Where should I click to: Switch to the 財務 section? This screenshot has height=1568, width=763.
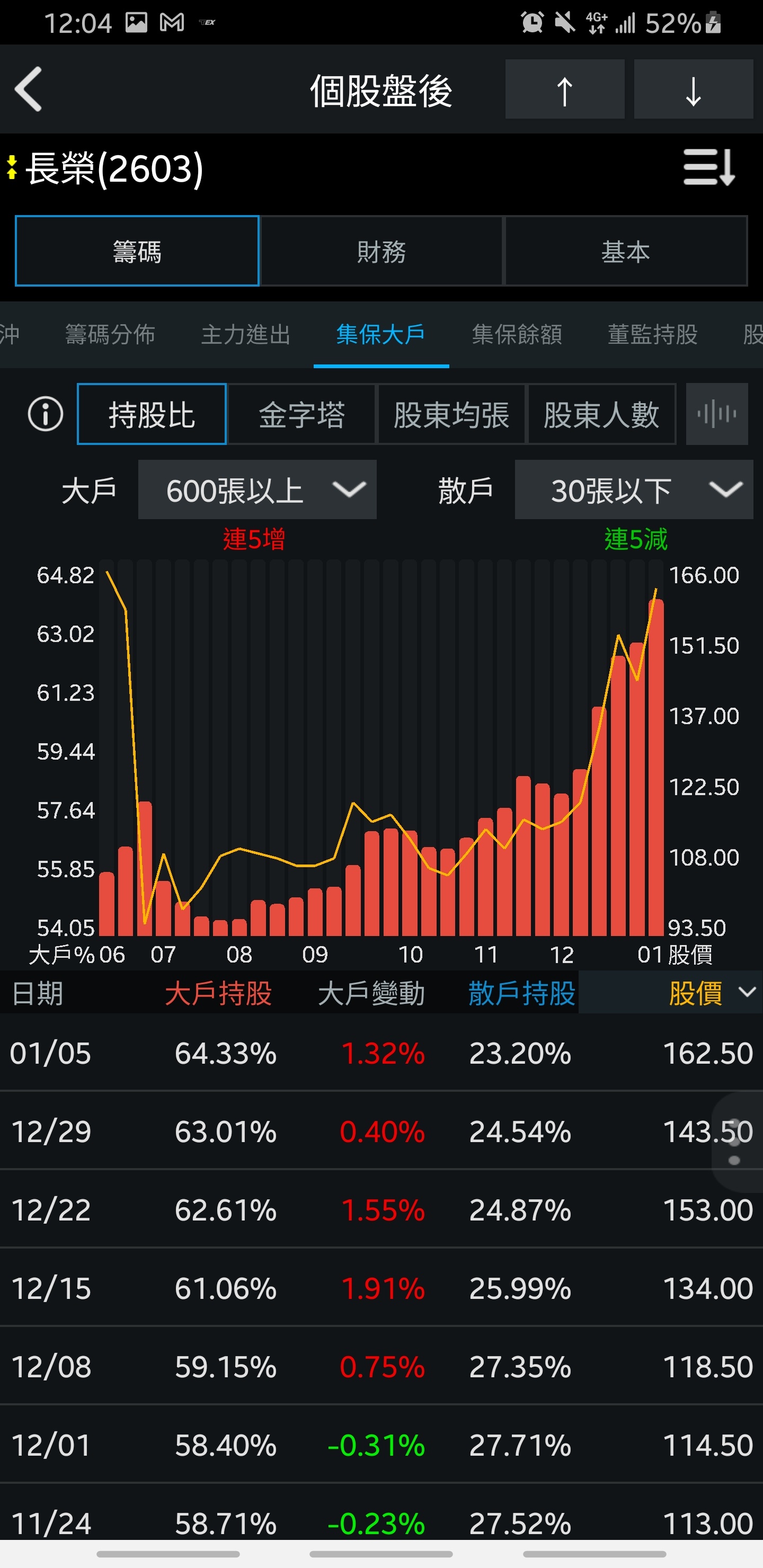tap(381, 251)
